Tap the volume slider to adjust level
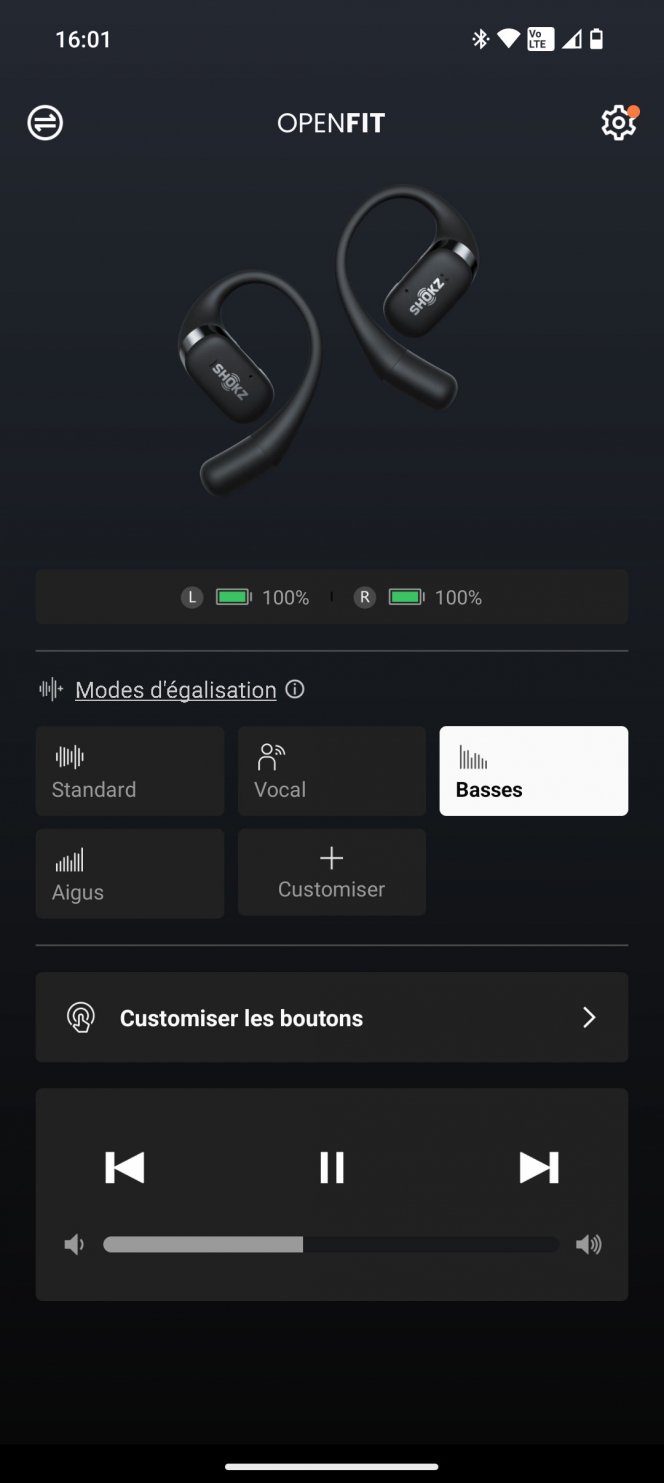664x1483 pixels. click(x=331, y=1245)
